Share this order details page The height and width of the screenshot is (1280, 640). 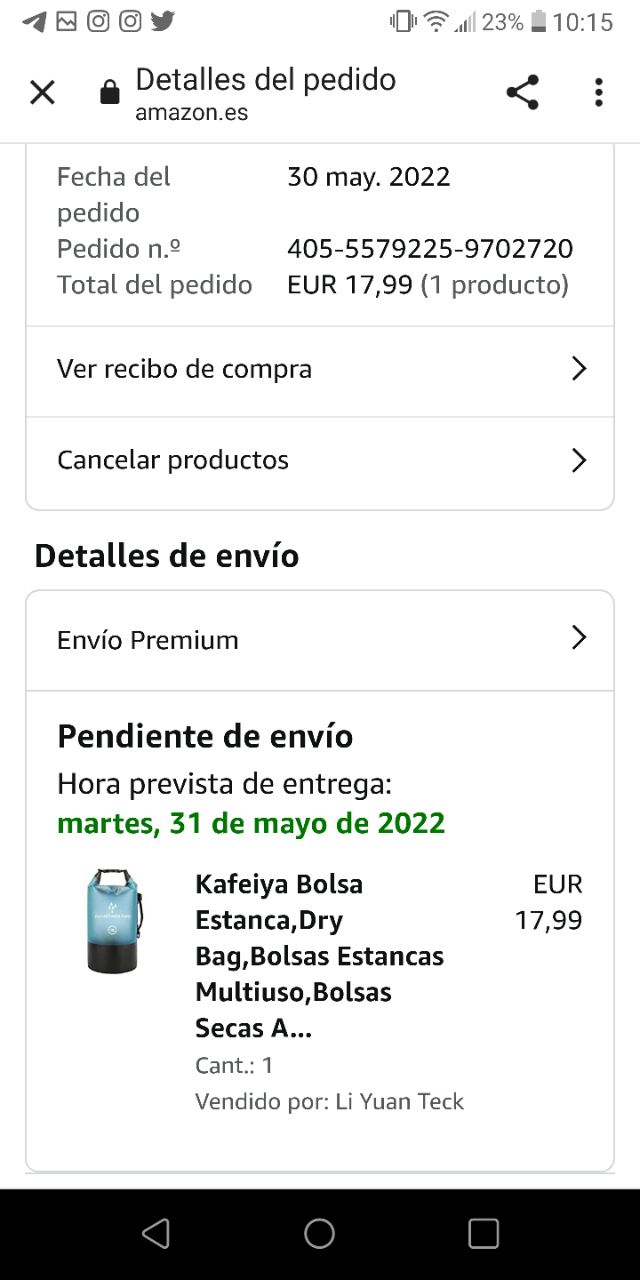pyautogui.click(x=522, y=93)
